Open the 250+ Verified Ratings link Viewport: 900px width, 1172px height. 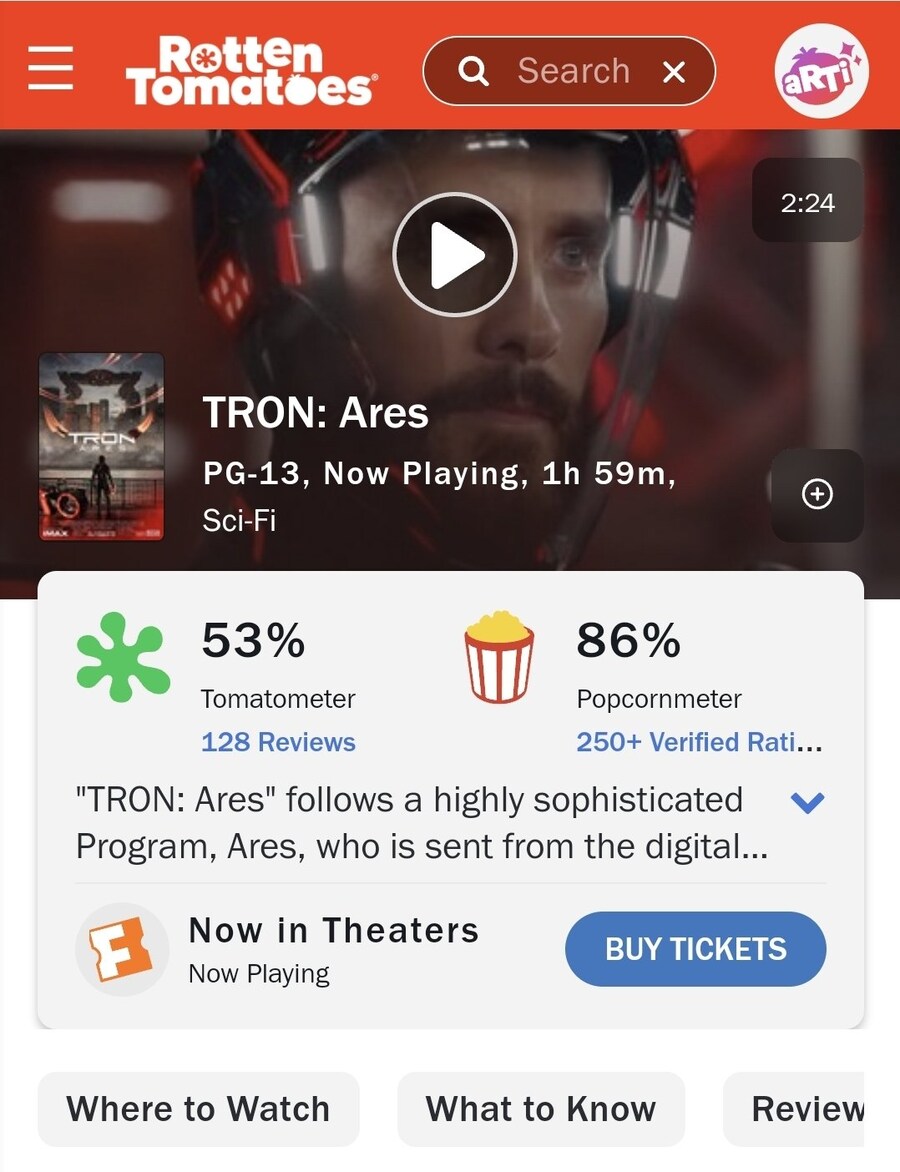pos(698,742)
